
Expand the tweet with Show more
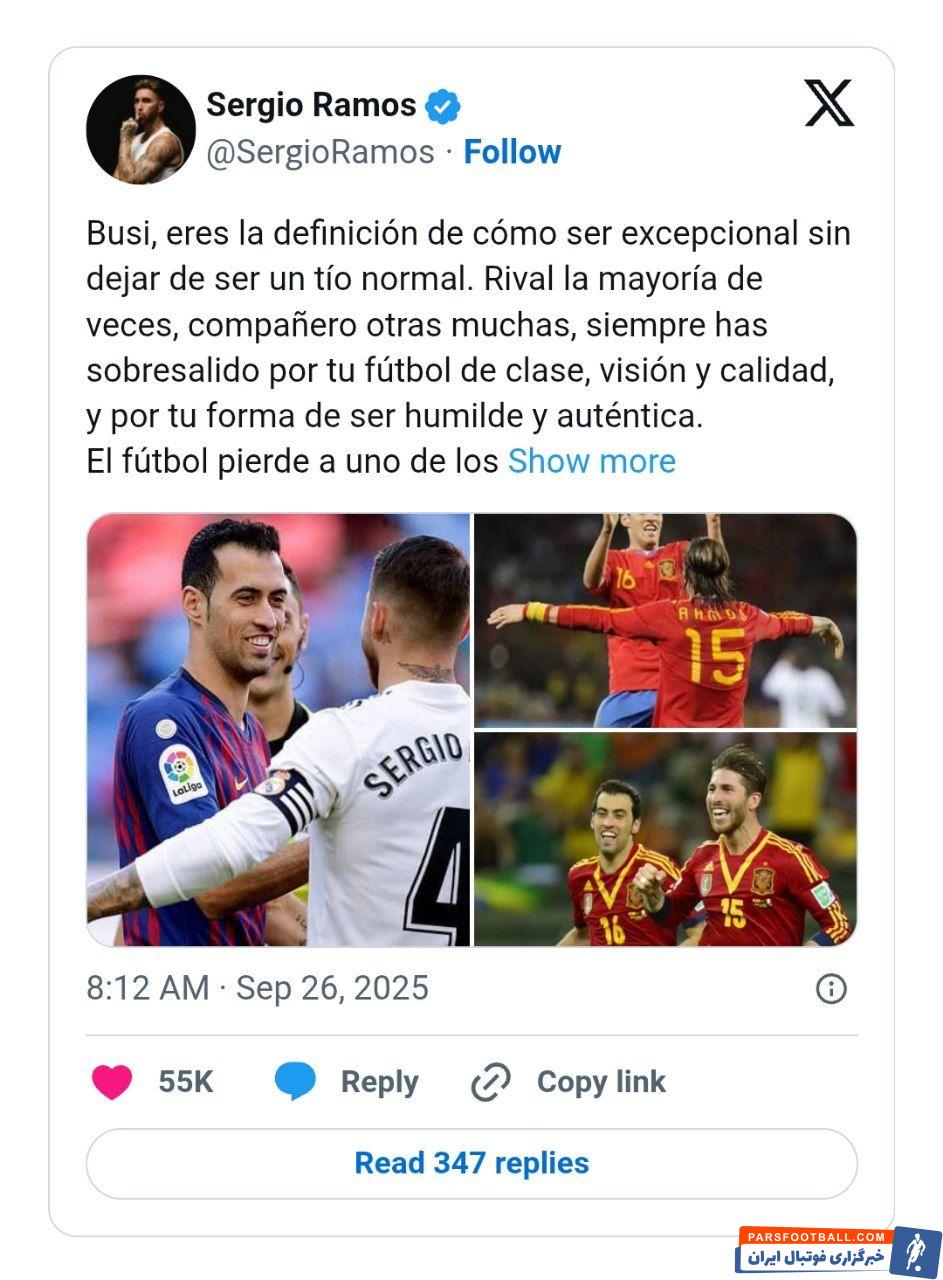tap(591, 461)
